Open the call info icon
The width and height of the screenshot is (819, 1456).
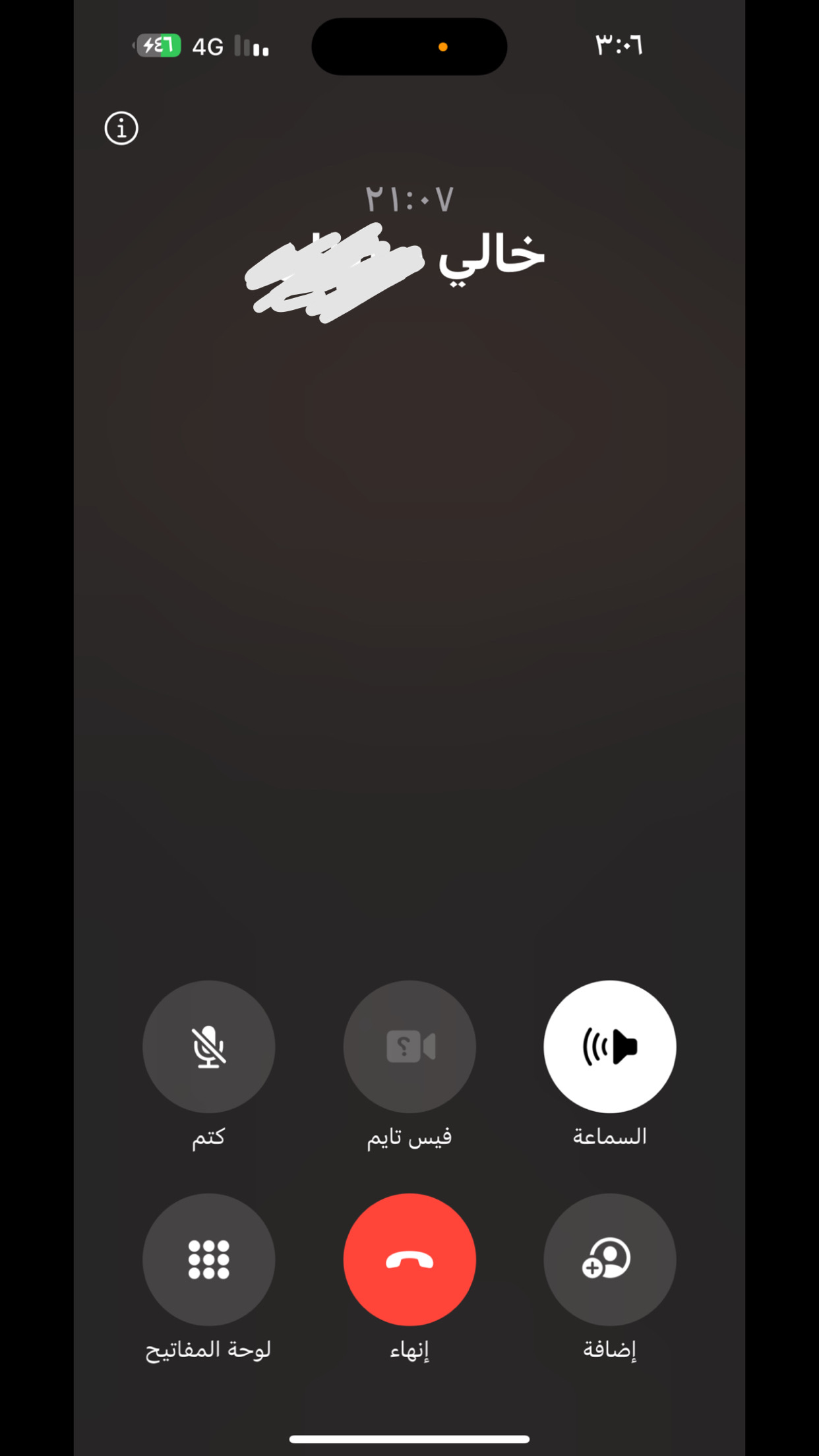tap(121, 128)
